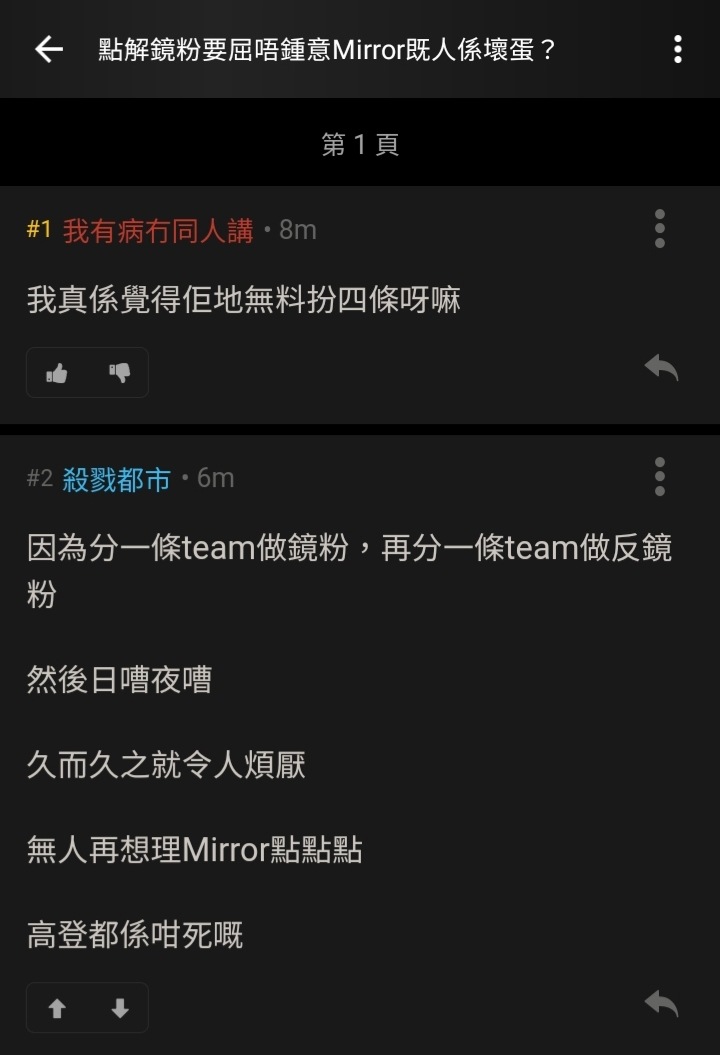Open post #2's three-dot options menu
This screenshot has height=1055, width=720.
coord(660,477)
